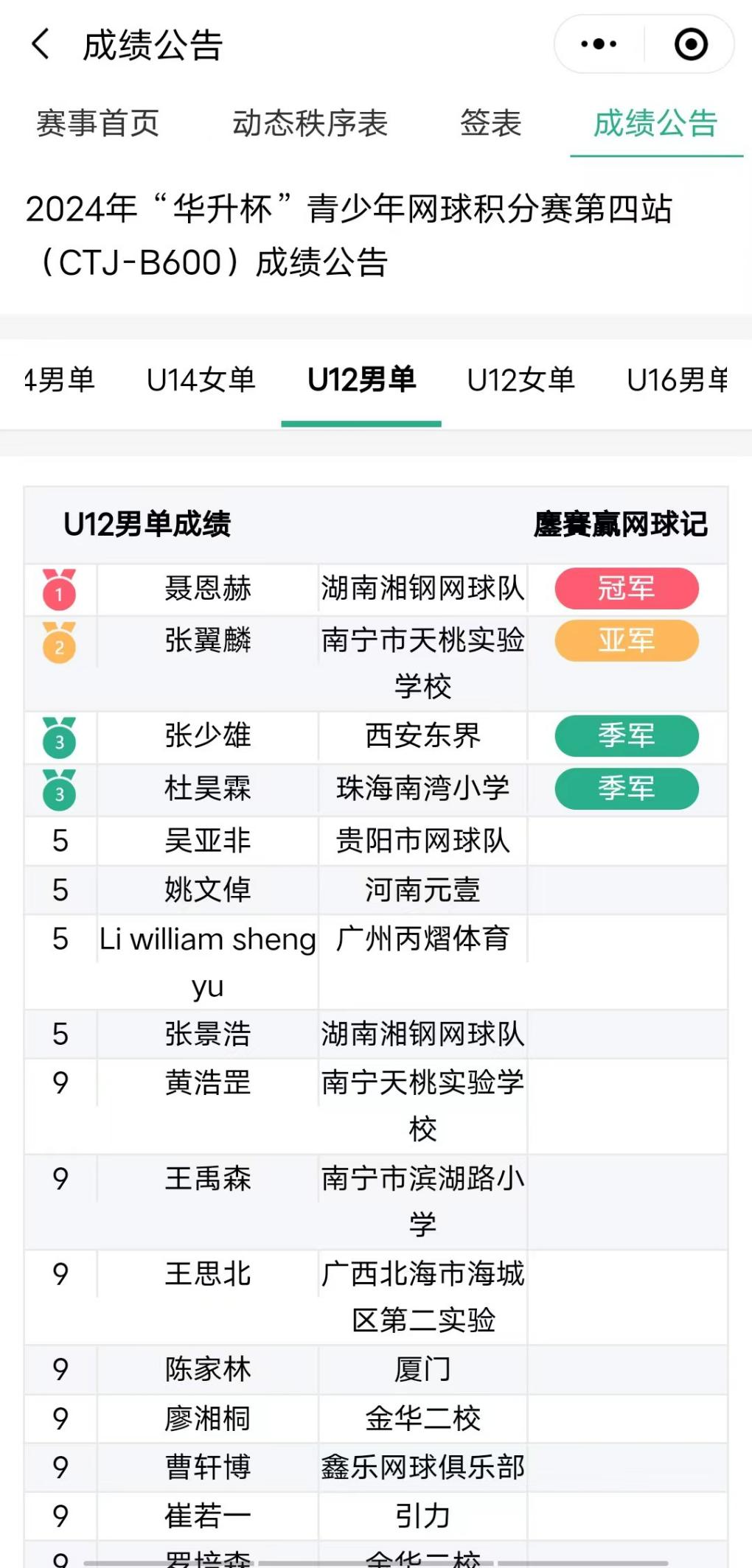Click the bronze medal next to 张少雄
Screen dimensions: 752x1568
pyautogui.click(x=60, y=737)
